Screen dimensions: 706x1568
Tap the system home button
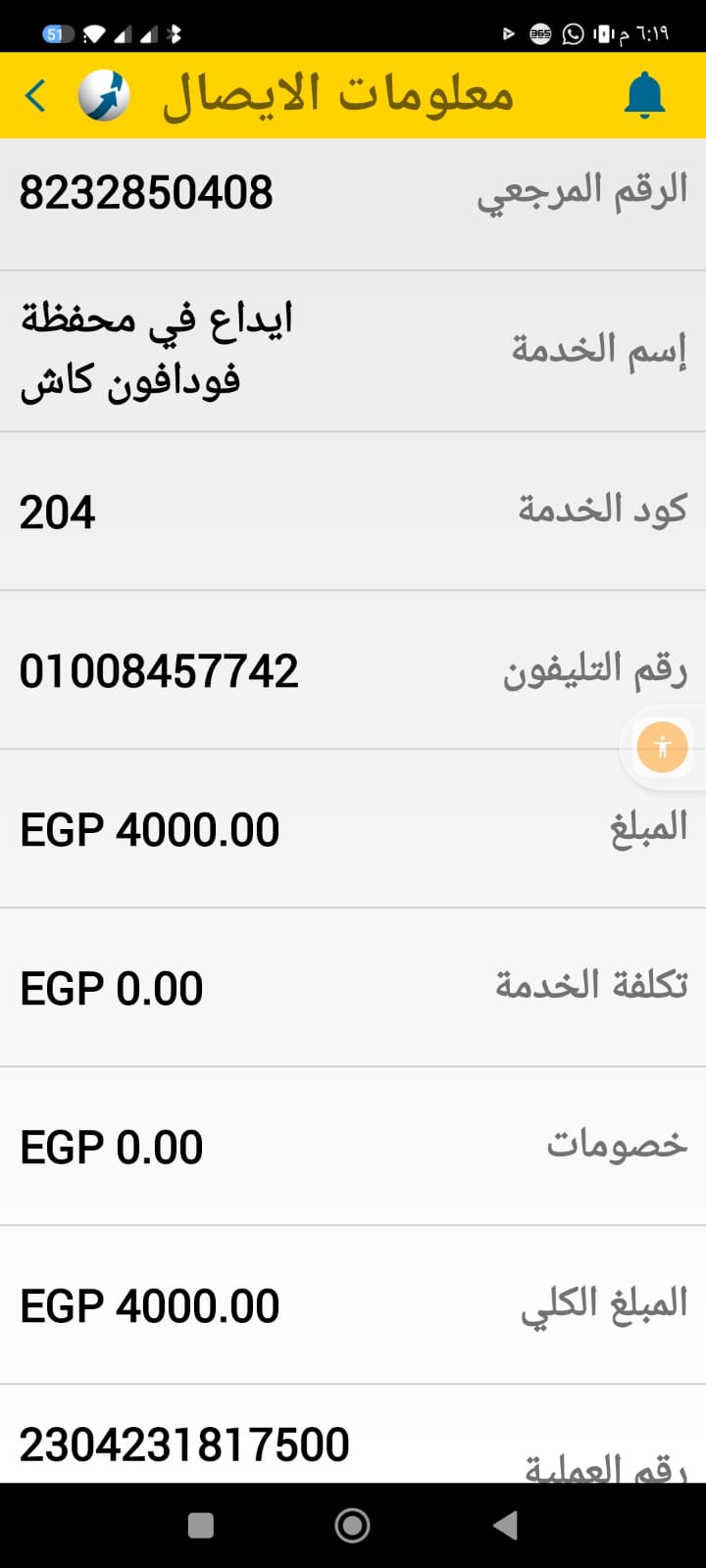pyautogui.click(x=352, y=1525)
